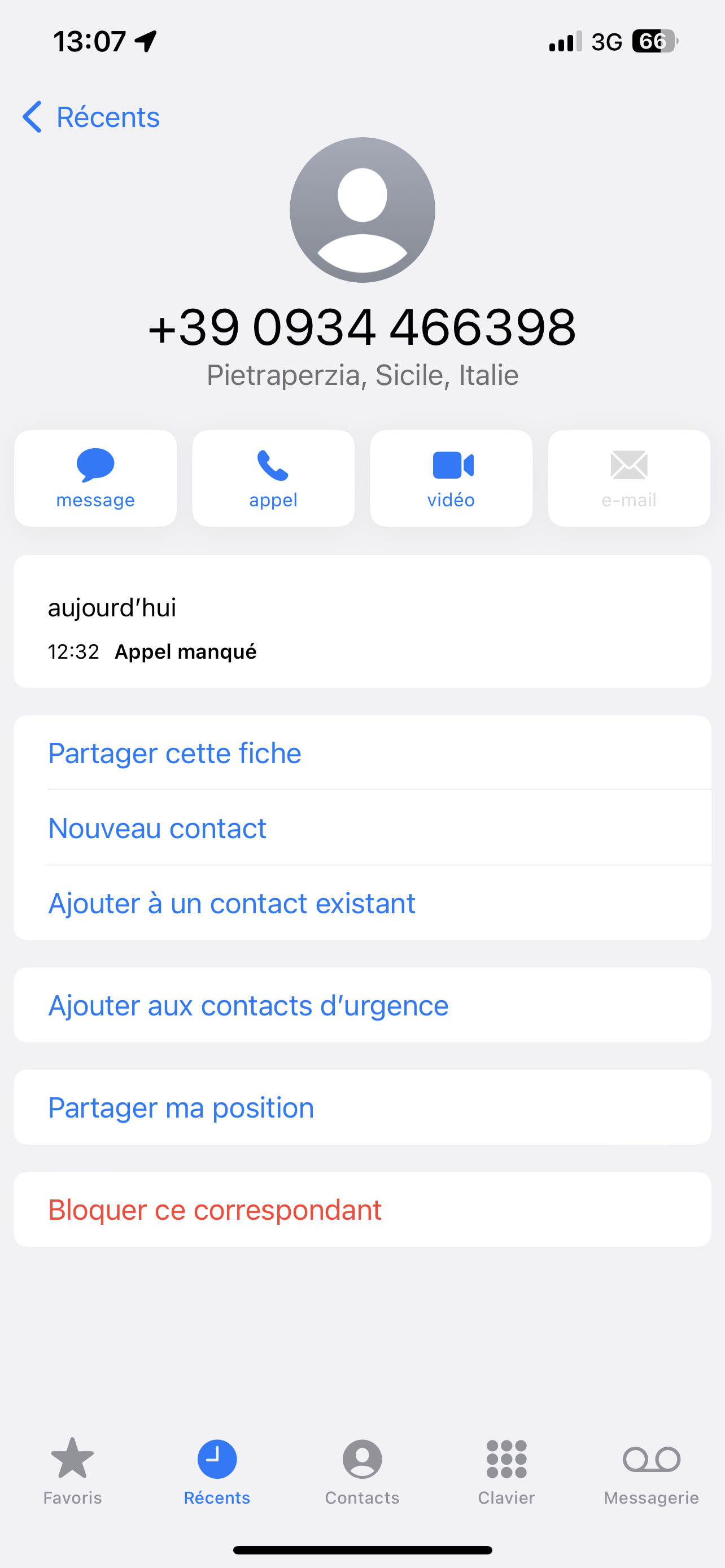The width and height of the screenshot is (725, 1568).
Task: Select Partager cette fiche
Action: 174,754
